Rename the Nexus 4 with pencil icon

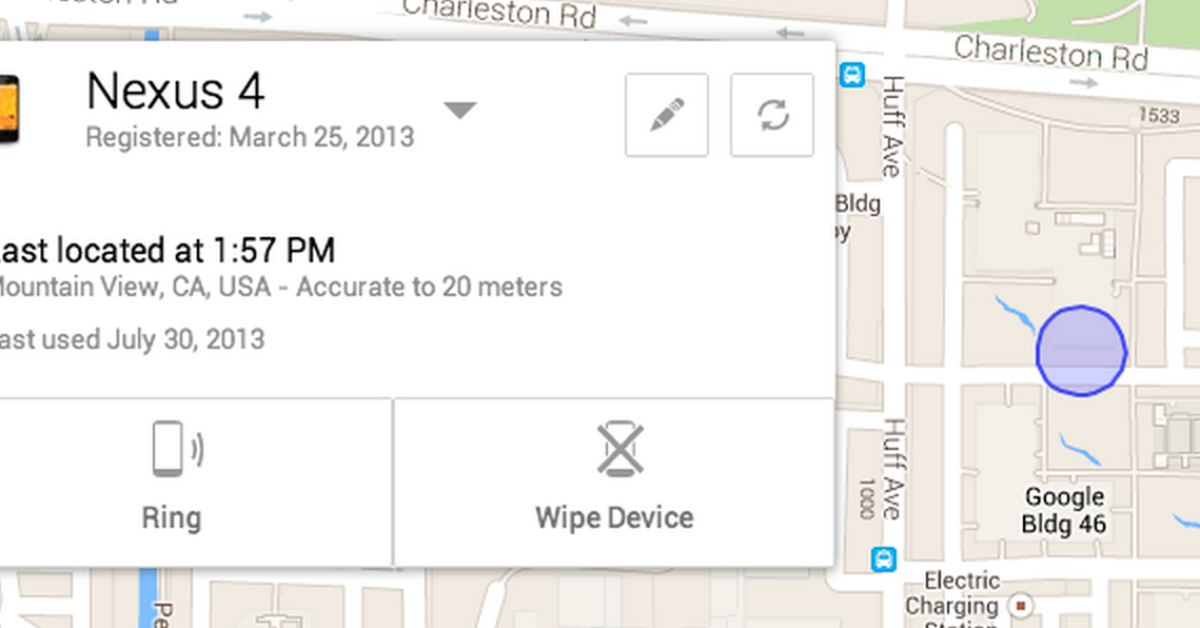coord(667,115)
